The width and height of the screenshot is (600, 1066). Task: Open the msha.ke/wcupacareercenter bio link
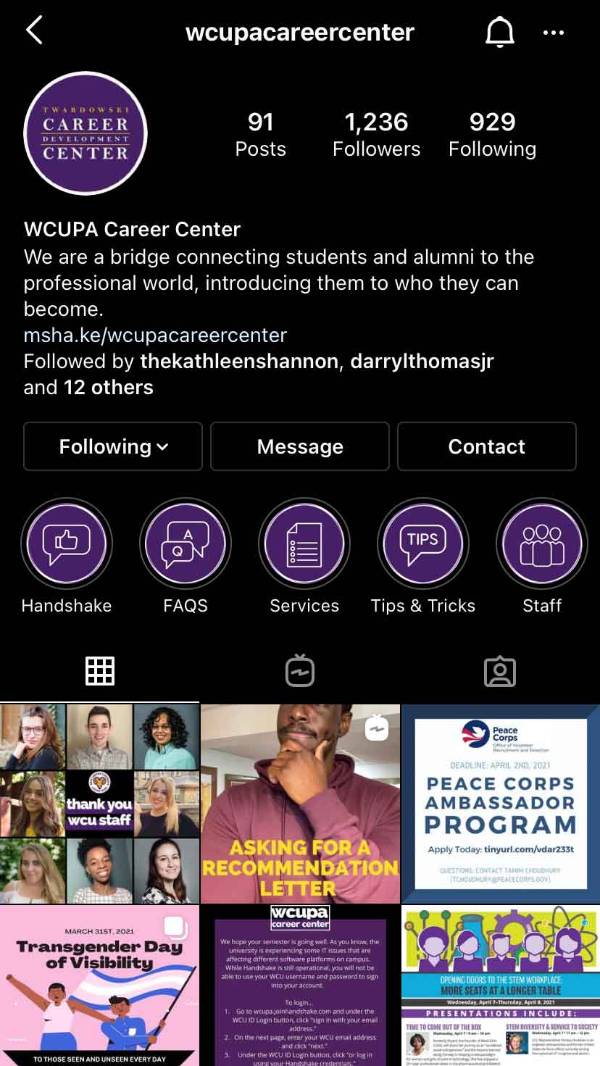pos(155,335)
